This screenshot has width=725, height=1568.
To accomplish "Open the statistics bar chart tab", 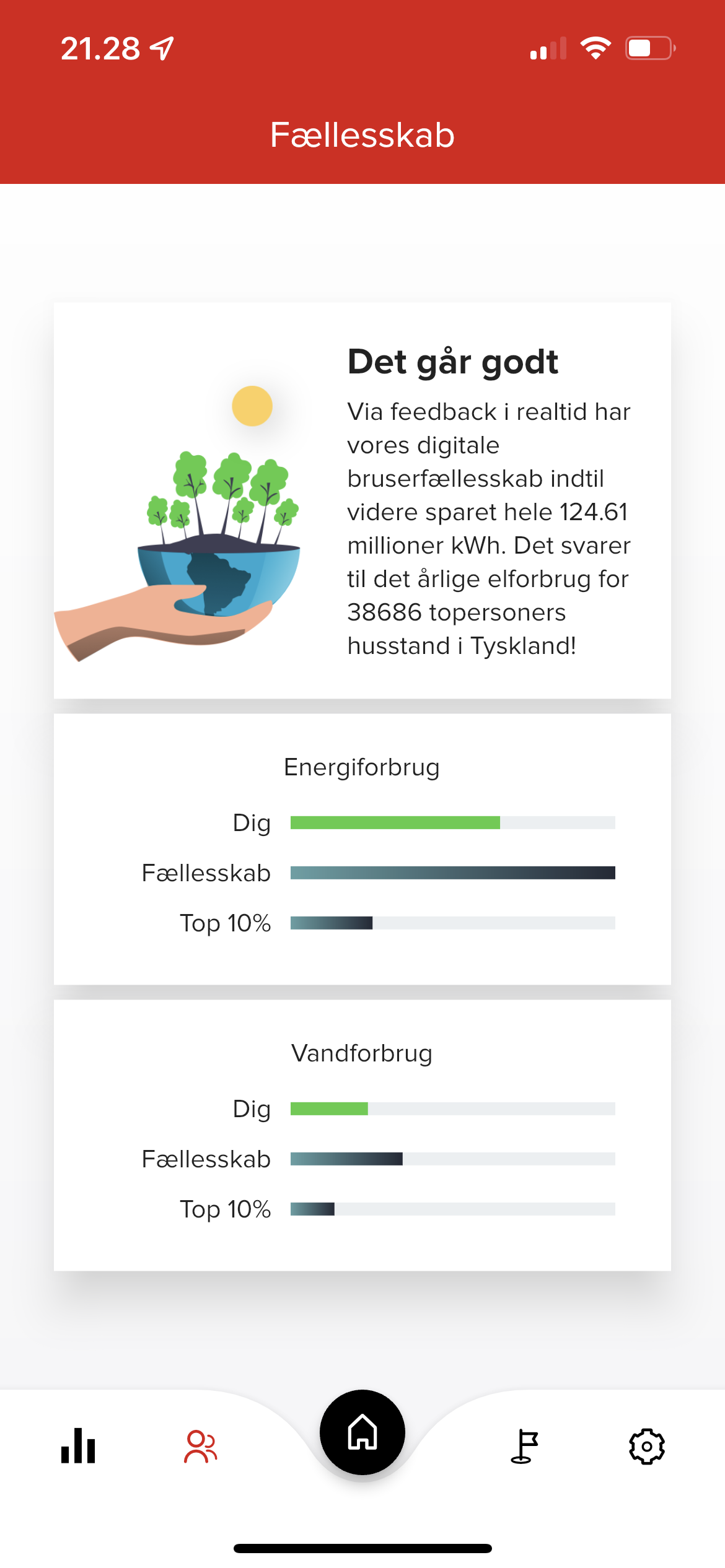I will pyautogui.click(x=78, y=1446).
